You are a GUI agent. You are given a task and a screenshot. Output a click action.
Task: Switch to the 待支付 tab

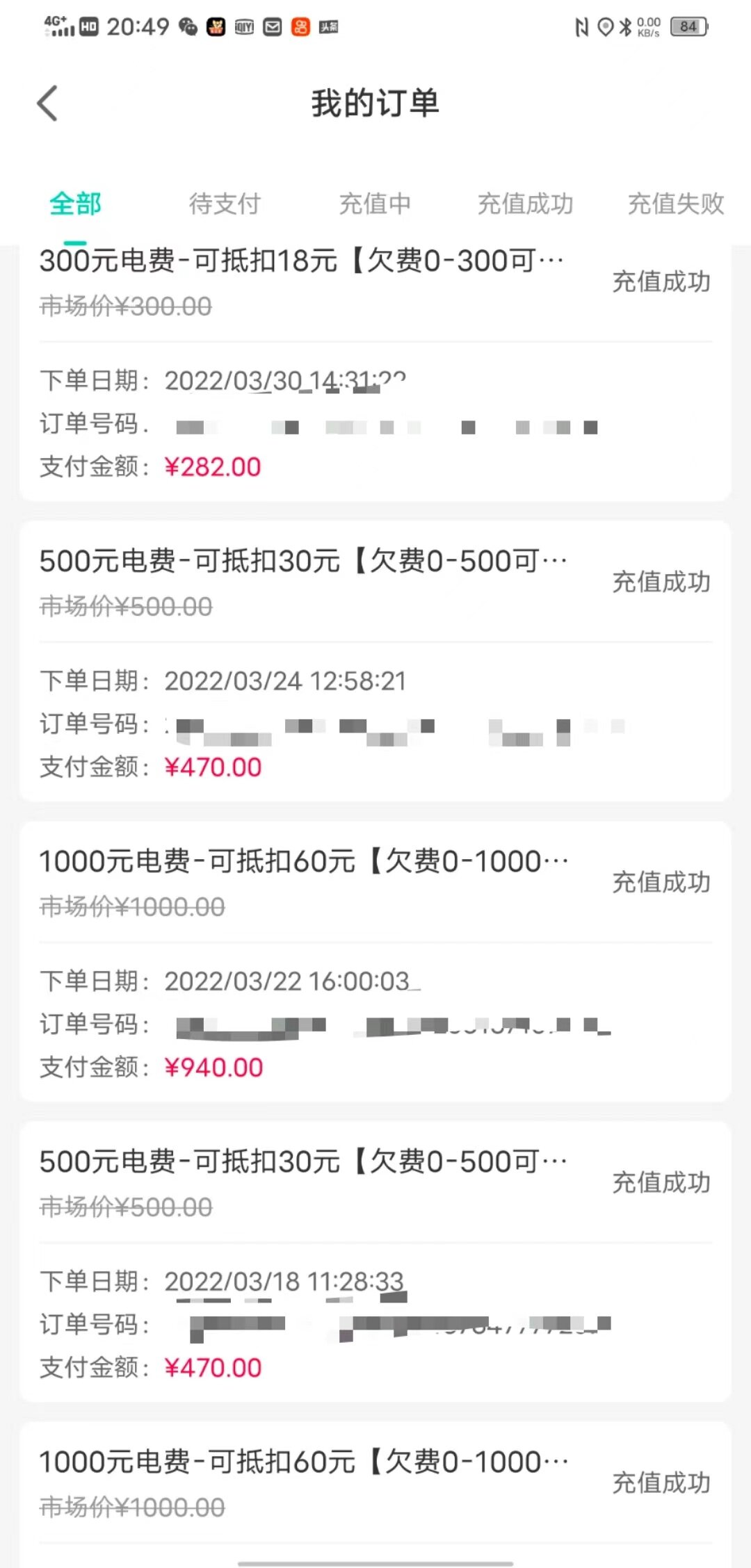(x=225, y=204)
